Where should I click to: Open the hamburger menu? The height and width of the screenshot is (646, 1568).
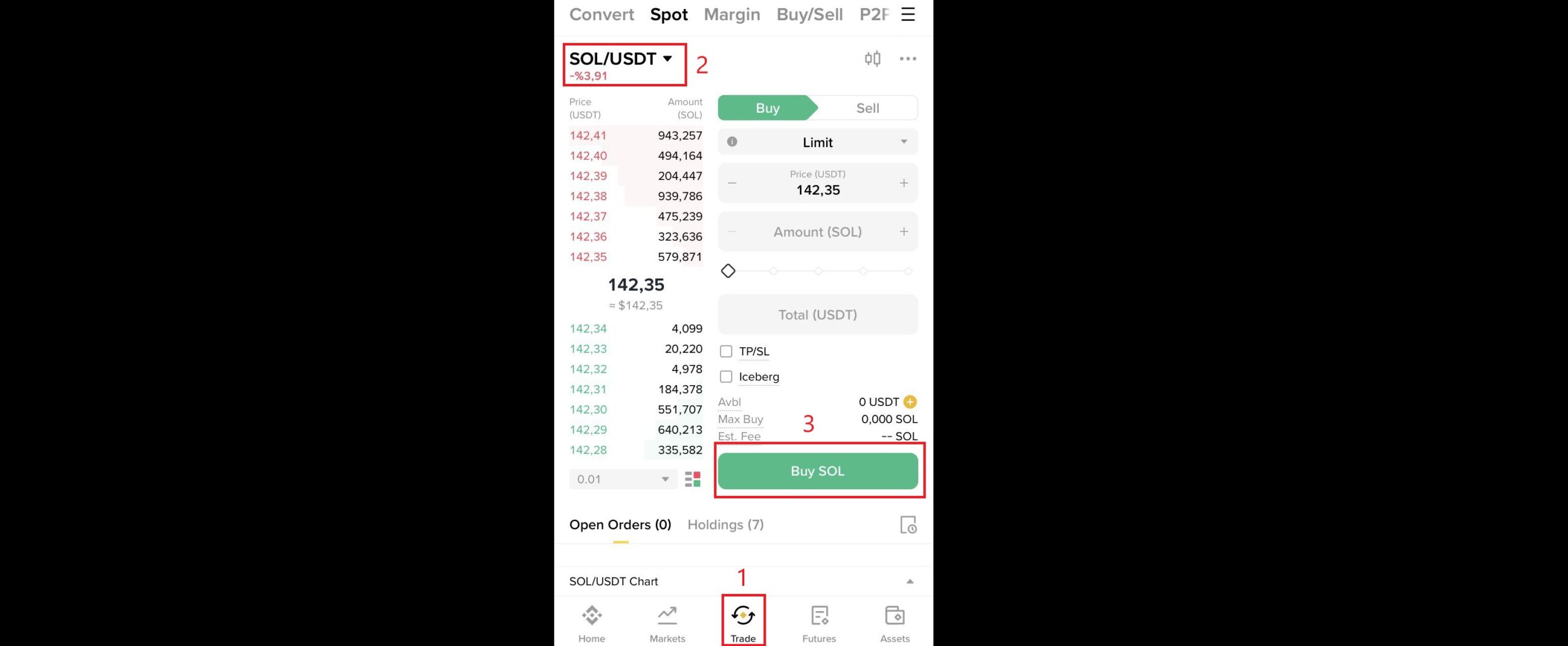pyautogui.click(x=908, y=14)
